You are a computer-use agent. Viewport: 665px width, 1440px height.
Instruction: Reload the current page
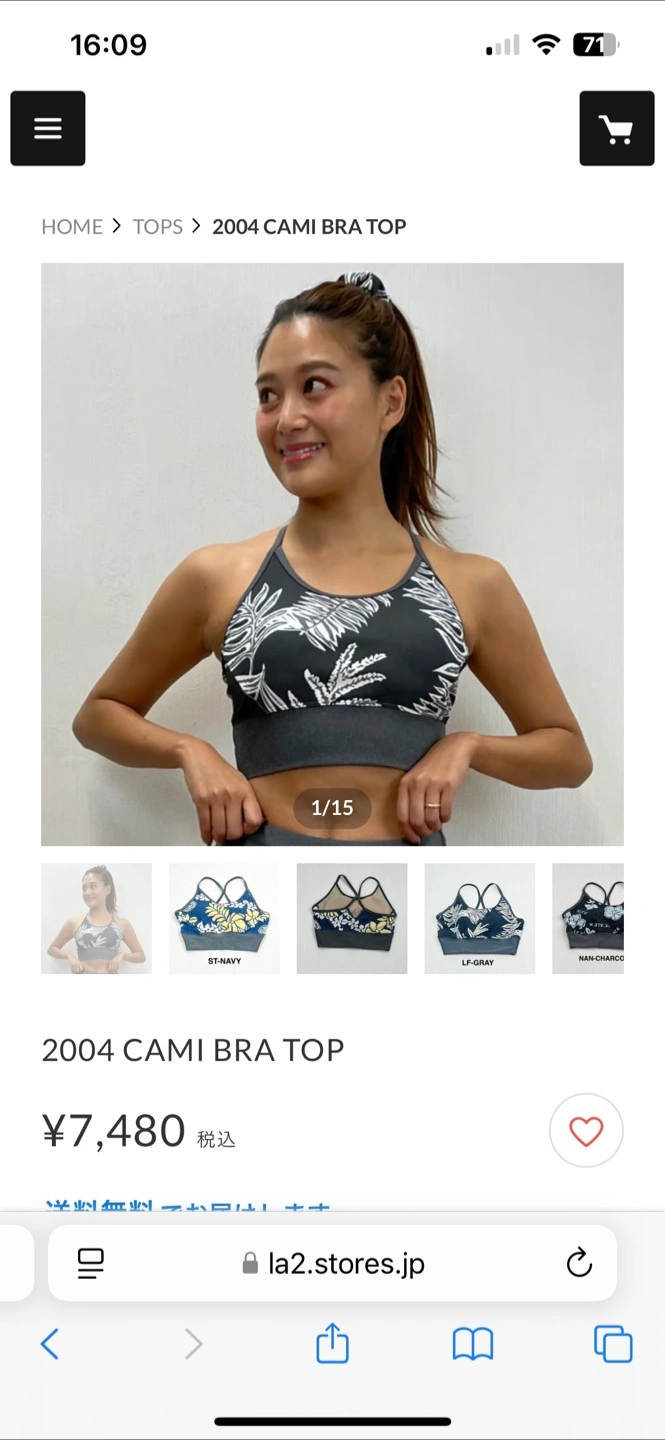(x=579, y=1264)
